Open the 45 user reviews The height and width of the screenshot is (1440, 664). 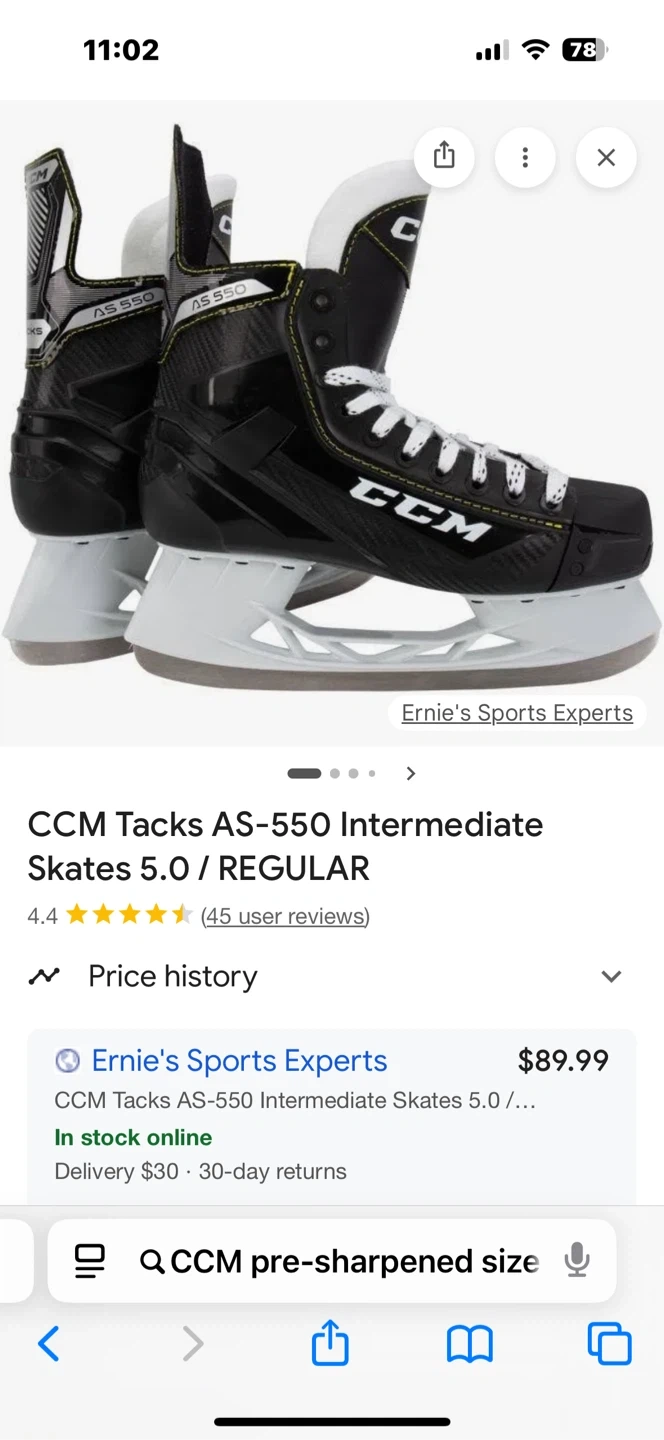click(x=285, y=916)
